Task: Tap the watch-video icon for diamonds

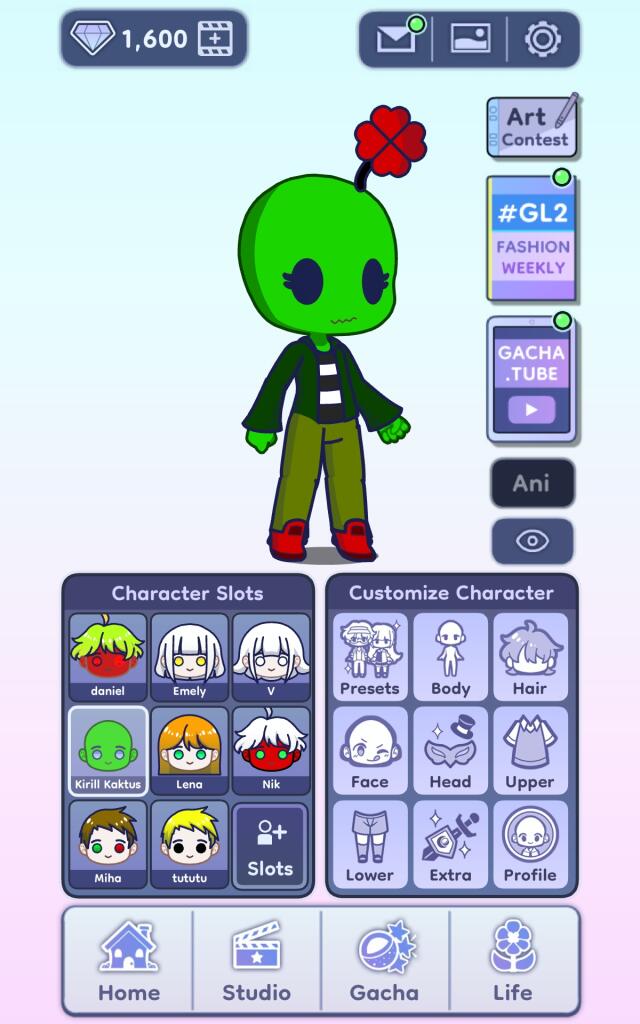Action: coord(215,39)
